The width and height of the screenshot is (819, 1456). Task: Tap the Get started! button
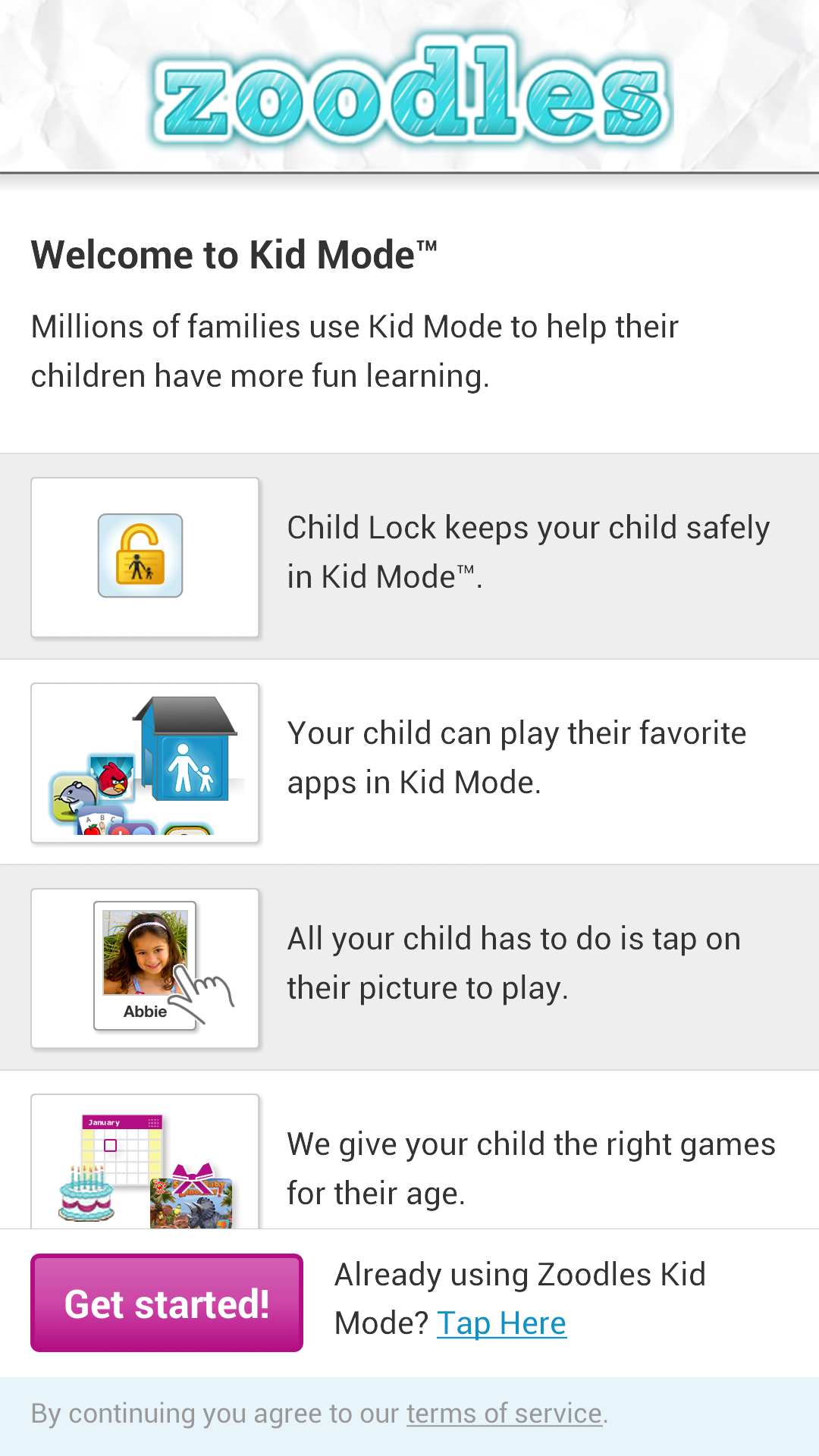point(167,1303)
